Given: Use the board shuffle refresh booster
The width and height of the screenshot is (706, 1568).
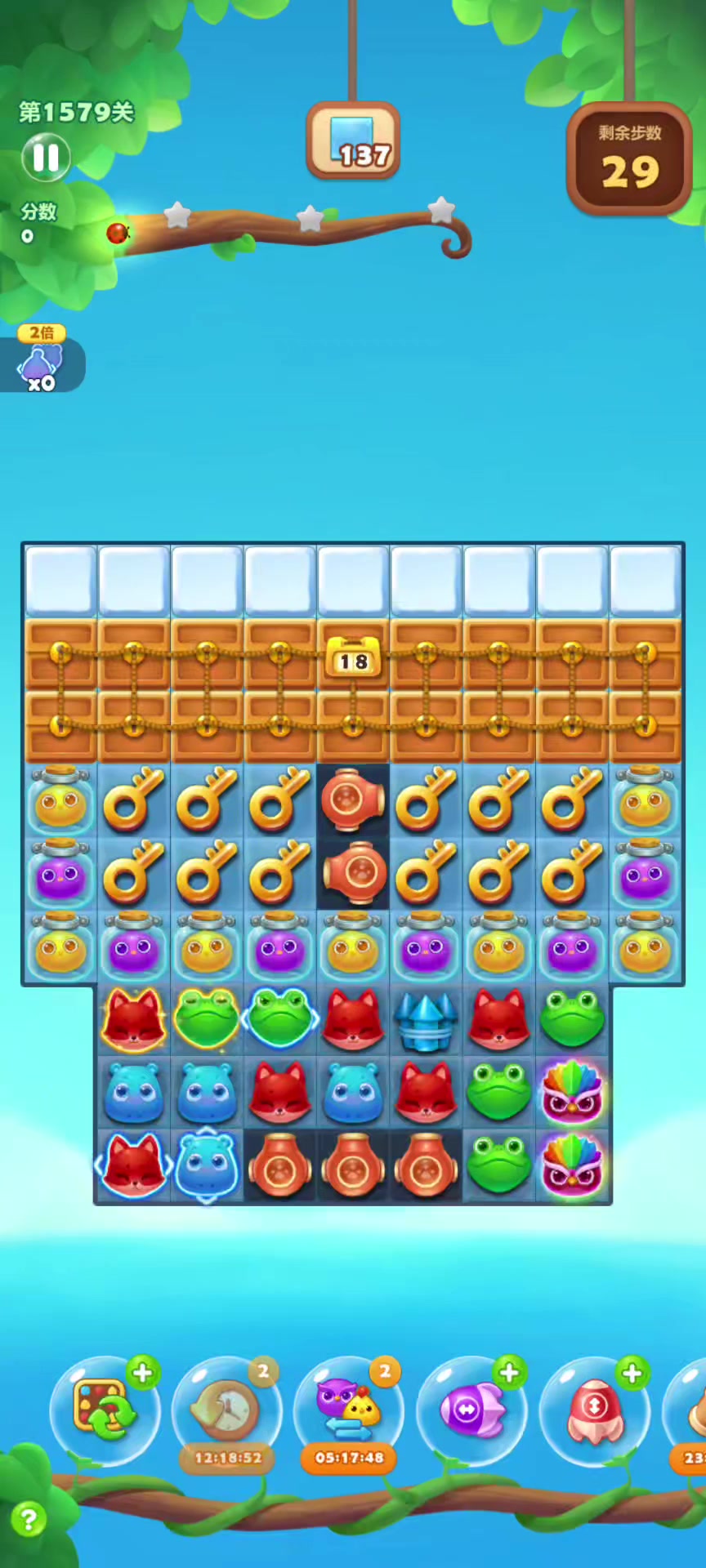Looking at the screenshot, I should click(103, 1410).
